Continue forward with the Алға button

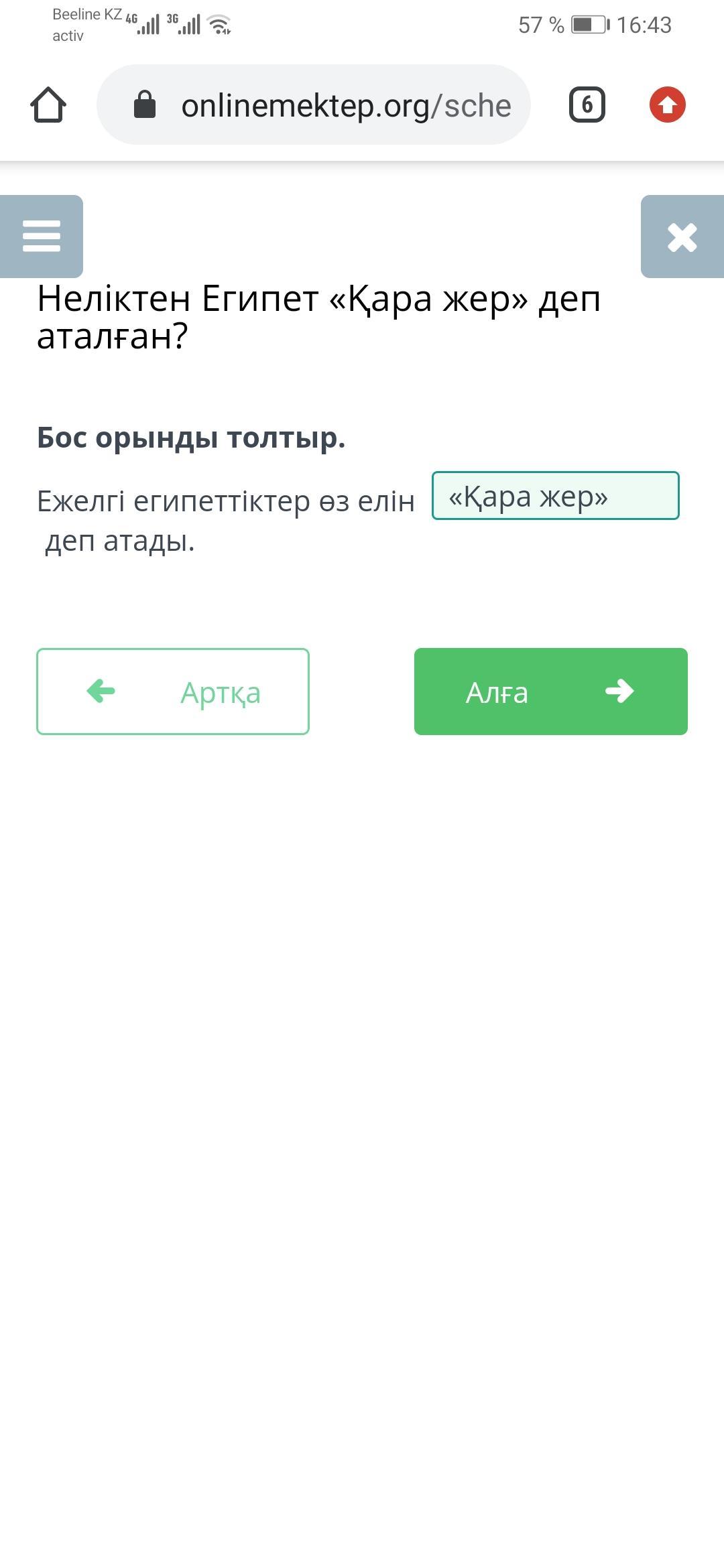[x=550, y=692]
